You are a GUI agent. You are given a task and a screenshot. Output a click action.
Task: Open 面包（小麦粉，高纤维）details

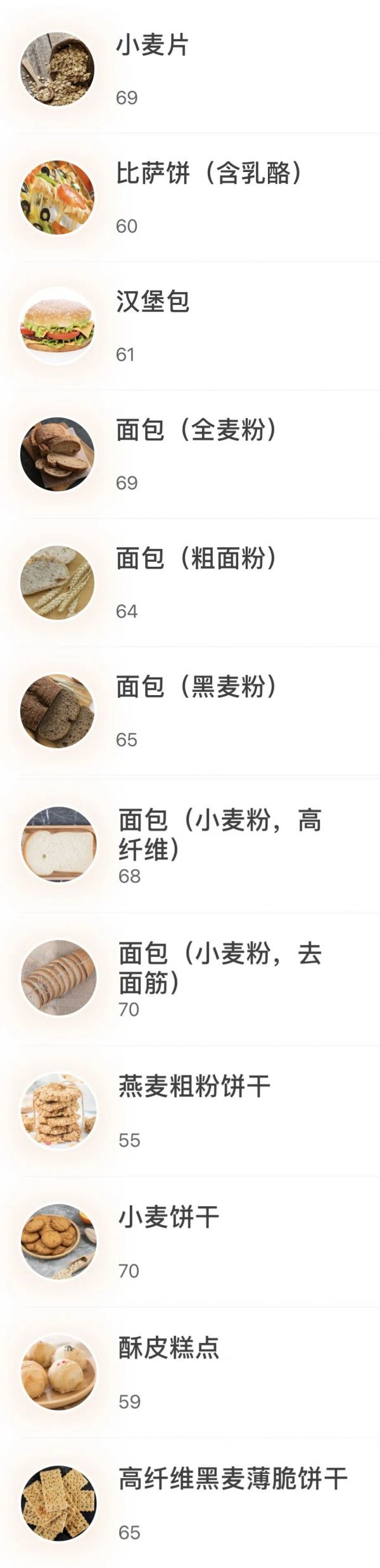click(190, 844)
